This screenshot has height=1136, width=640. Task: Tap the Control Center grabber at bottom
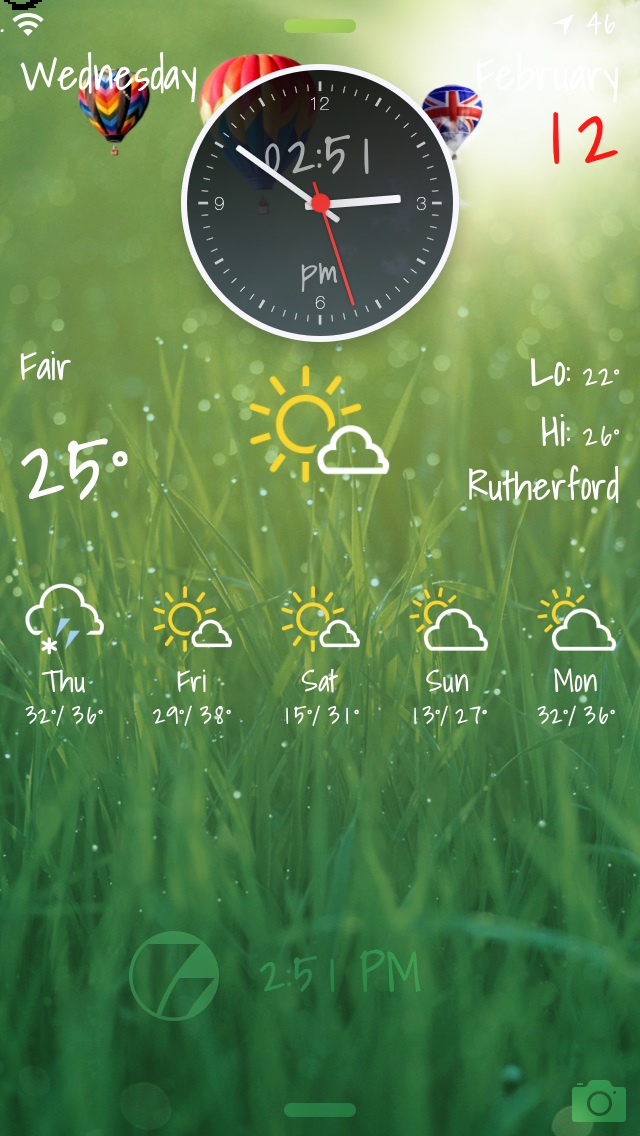(320, 1110)
